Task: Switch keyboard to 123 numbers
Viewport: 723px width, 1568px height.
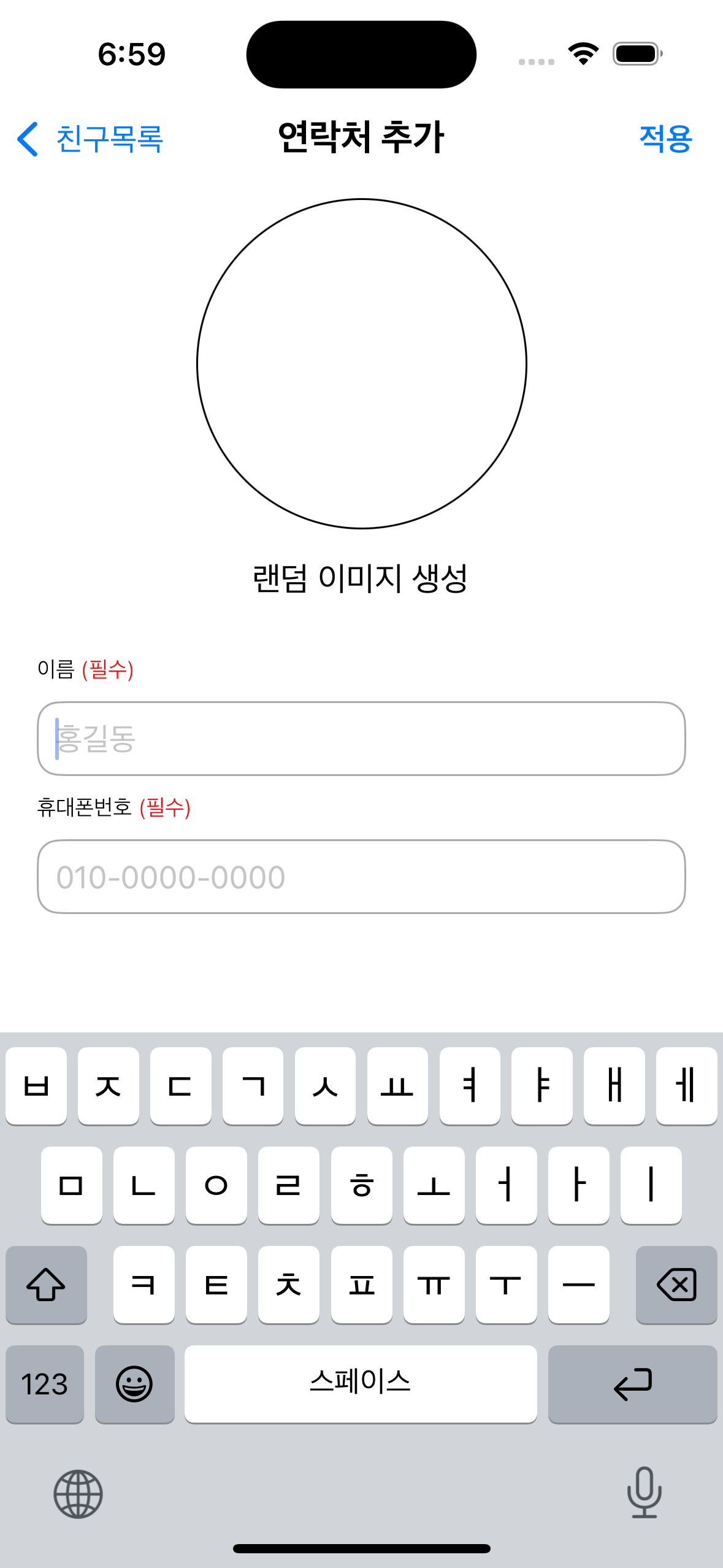Action: click(44, 1384)
